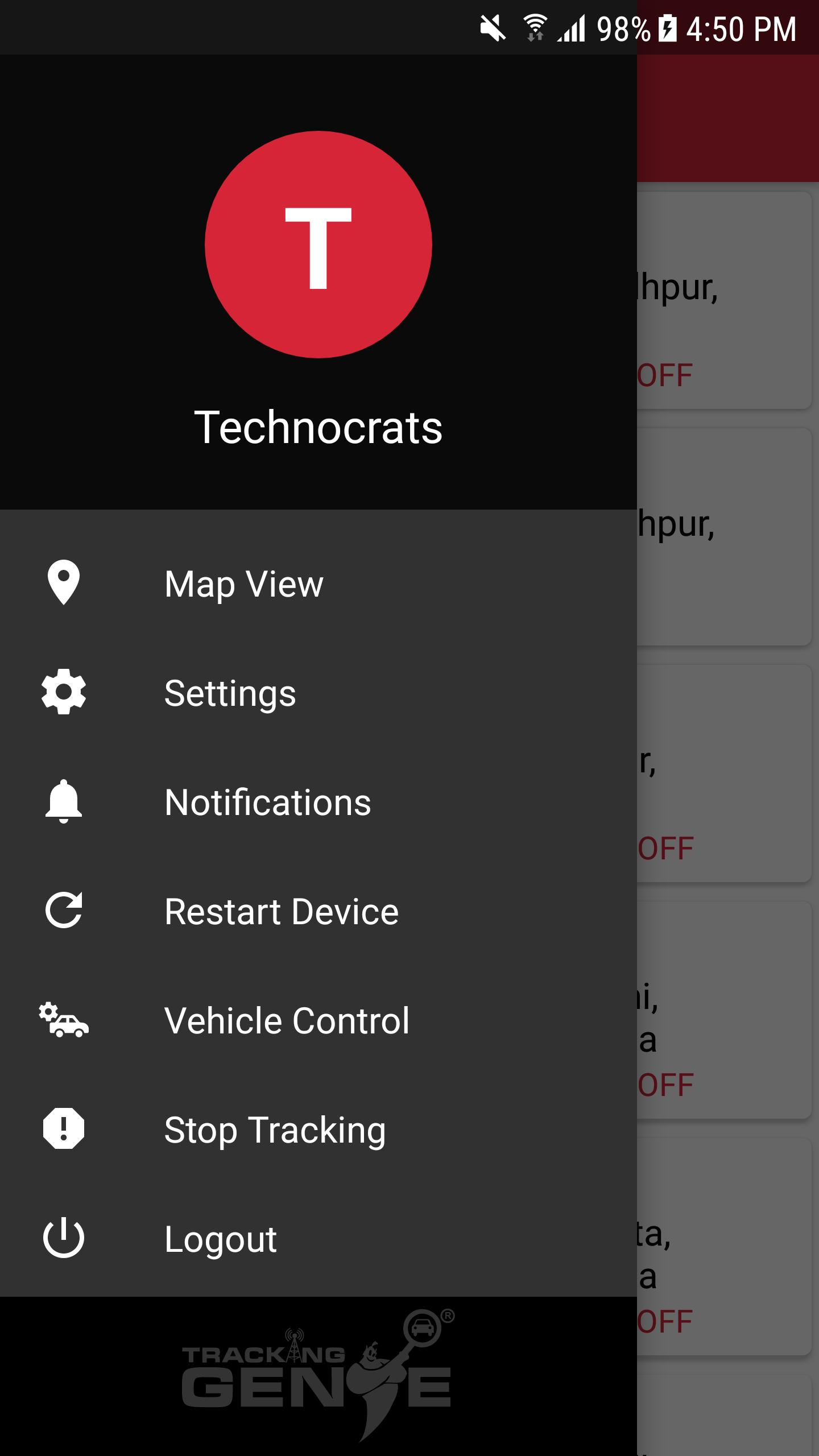Tap the Technocrats profile avatar
Image resolution: width=819 pixels, height=1456 pixels.
(x=318, y=245)
